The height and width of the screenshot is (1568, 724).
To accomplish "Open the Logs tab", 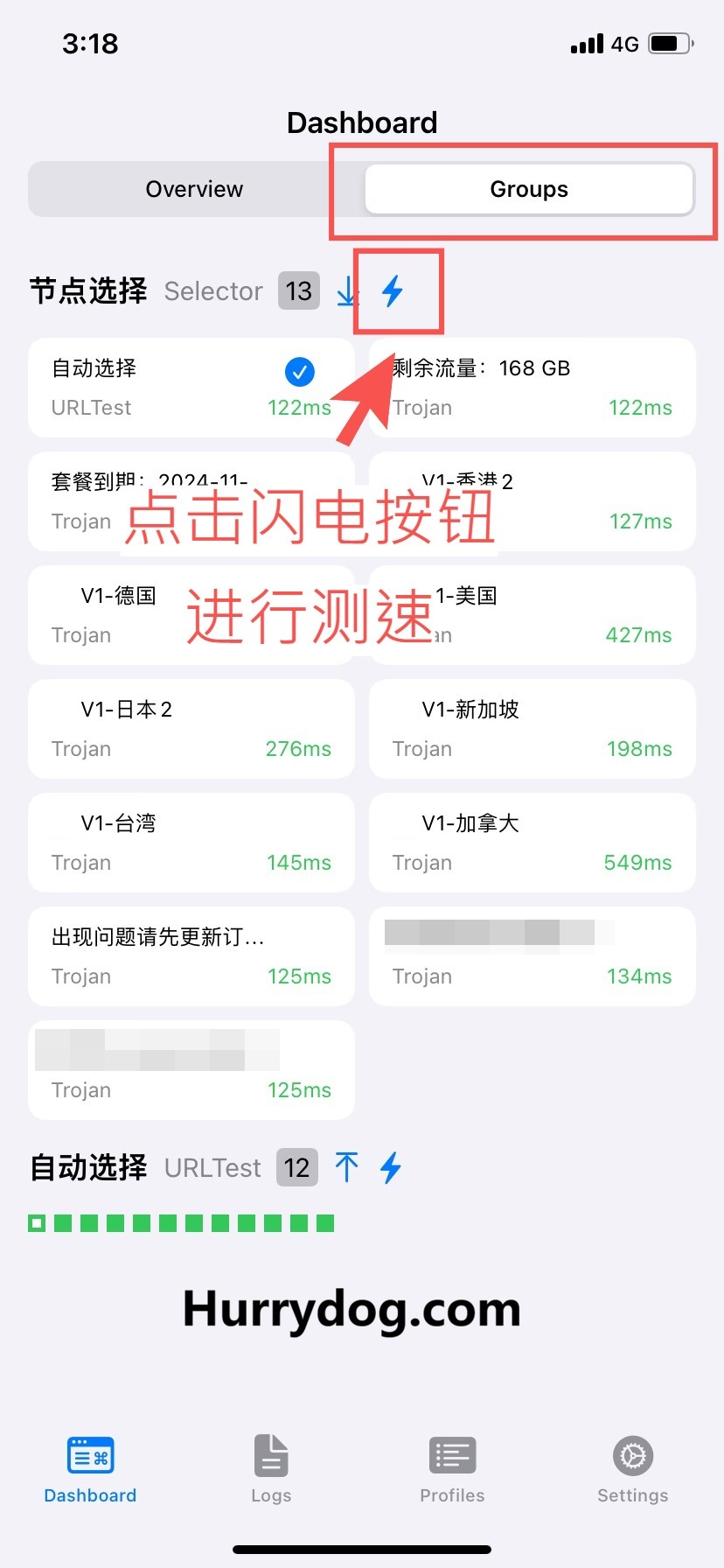I will pyautogui.click(x=271, y=1468).
